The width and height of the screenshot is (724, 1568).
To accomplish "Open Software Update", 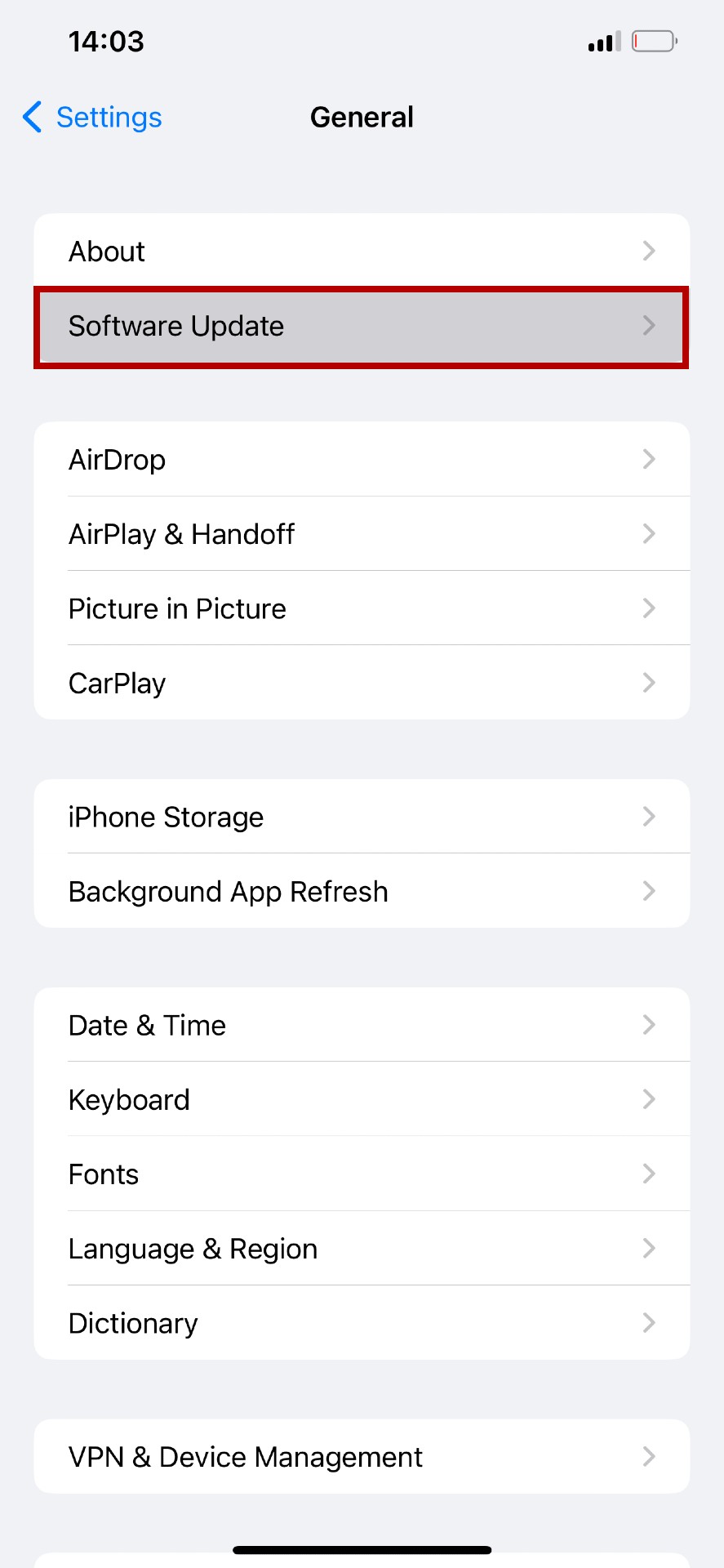I will point(362,327).
